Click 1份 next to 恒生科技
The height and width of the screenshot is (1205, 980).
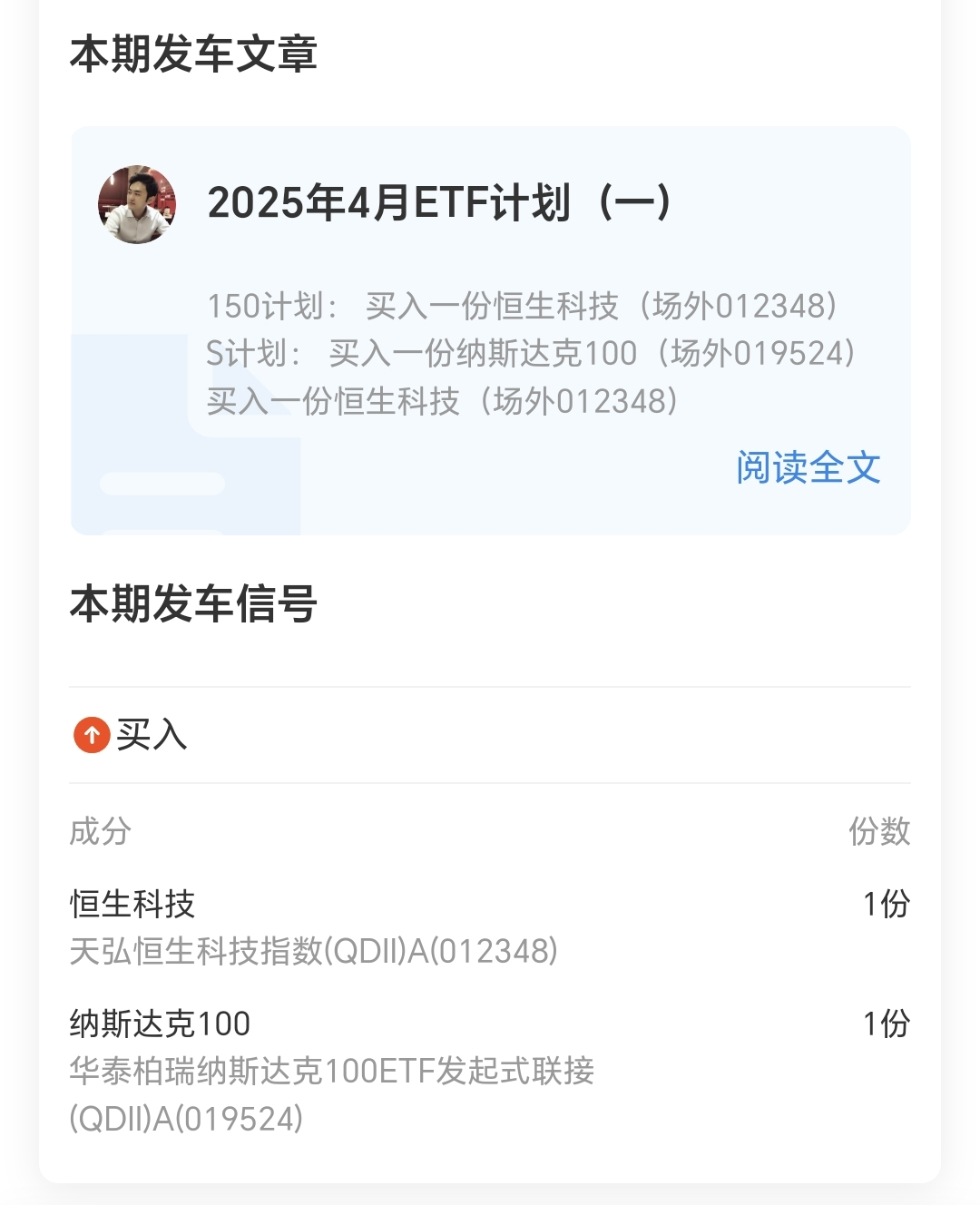887,901
